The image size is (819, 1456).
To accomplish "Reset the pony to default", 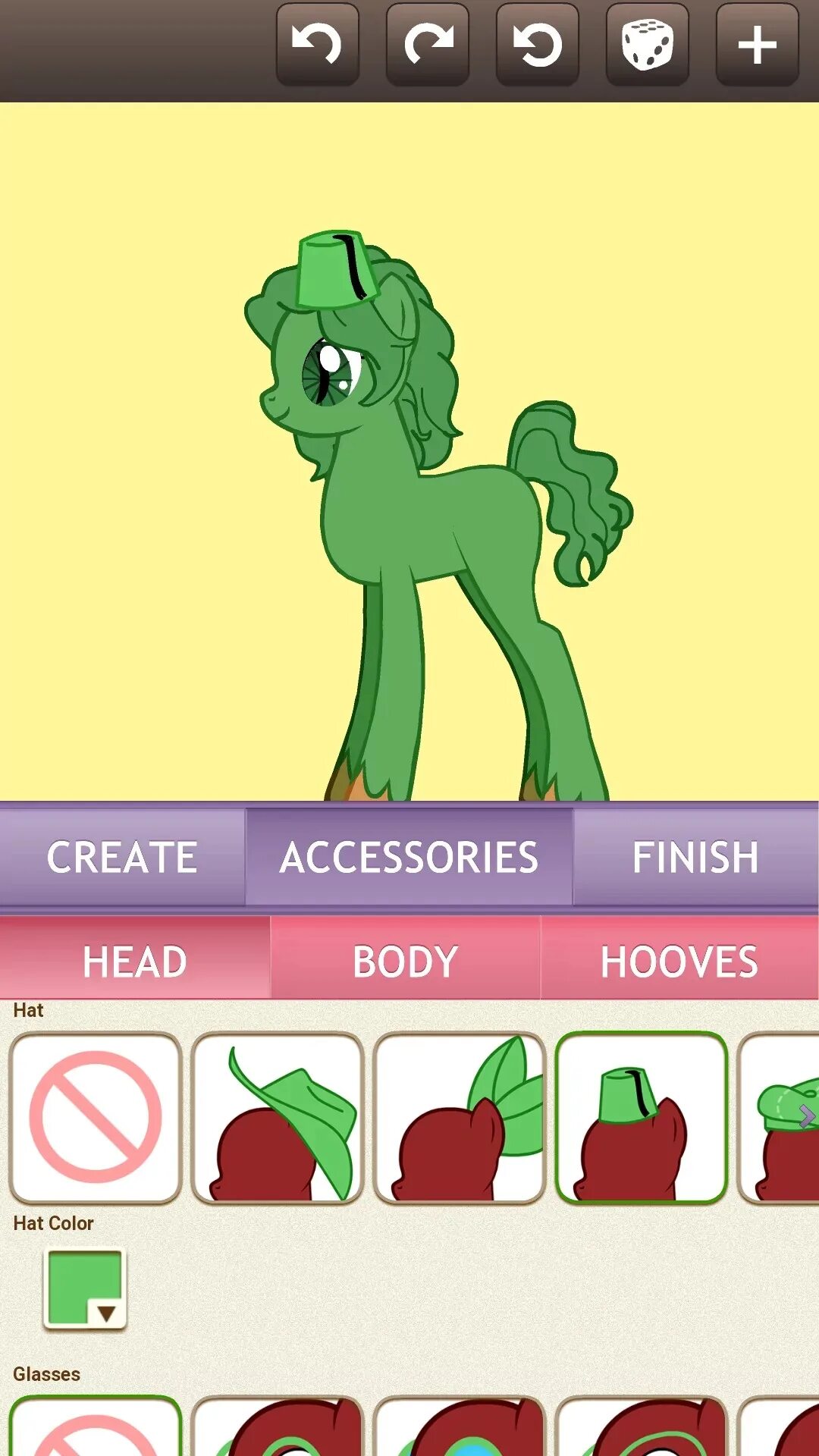I will [537, 45].
